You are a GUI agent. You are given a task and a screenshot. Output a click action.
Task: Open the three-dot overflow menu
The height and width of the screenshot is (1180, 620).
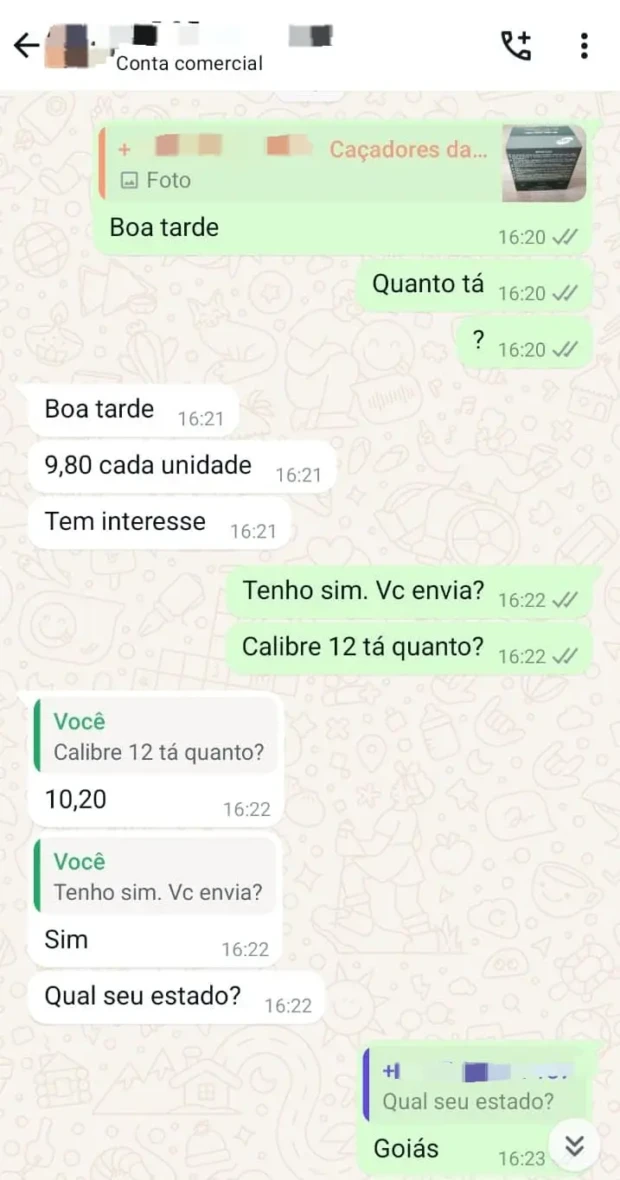(584, 46)
